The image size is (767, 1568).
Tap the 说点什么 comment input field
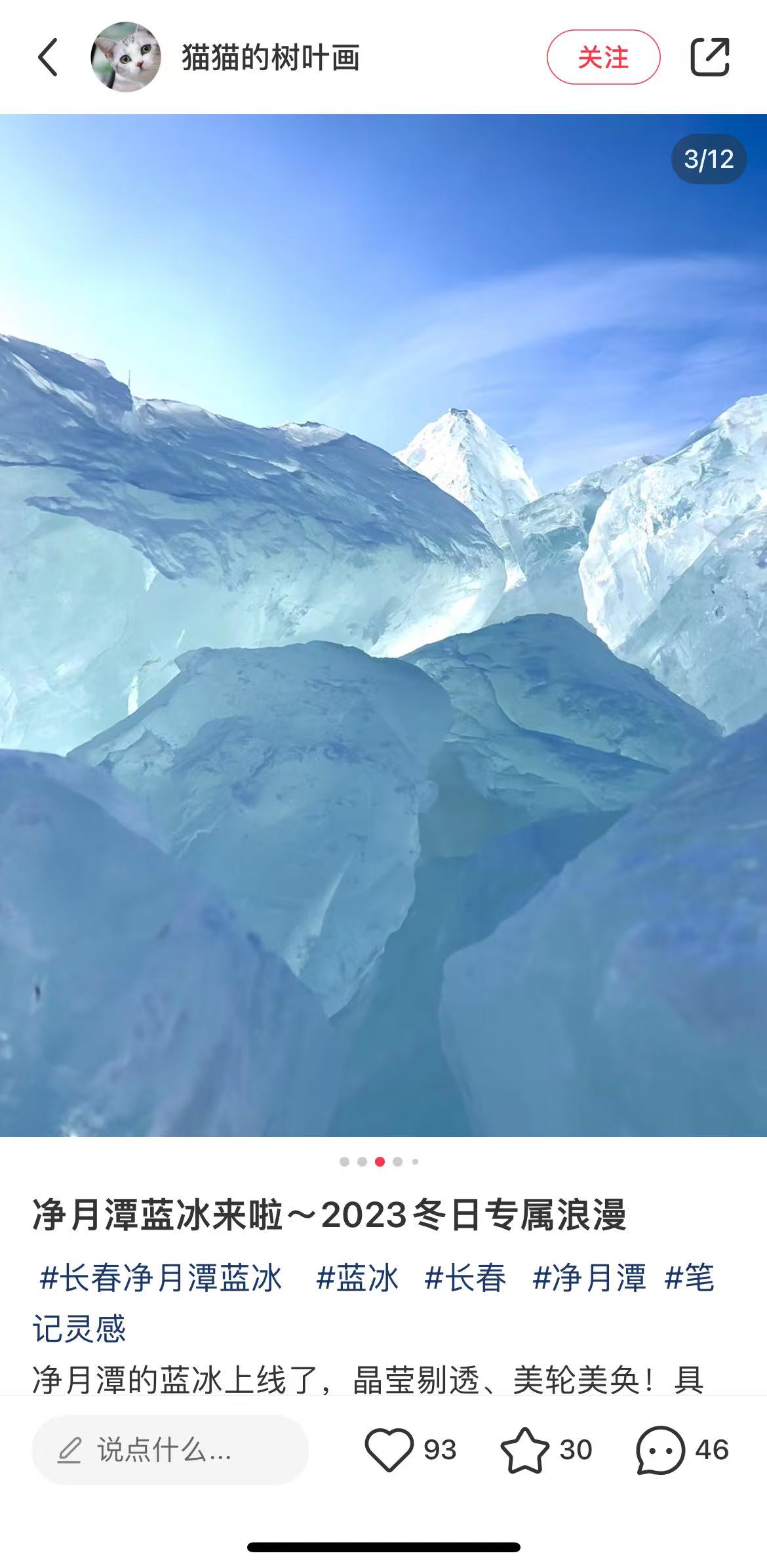170,1450
